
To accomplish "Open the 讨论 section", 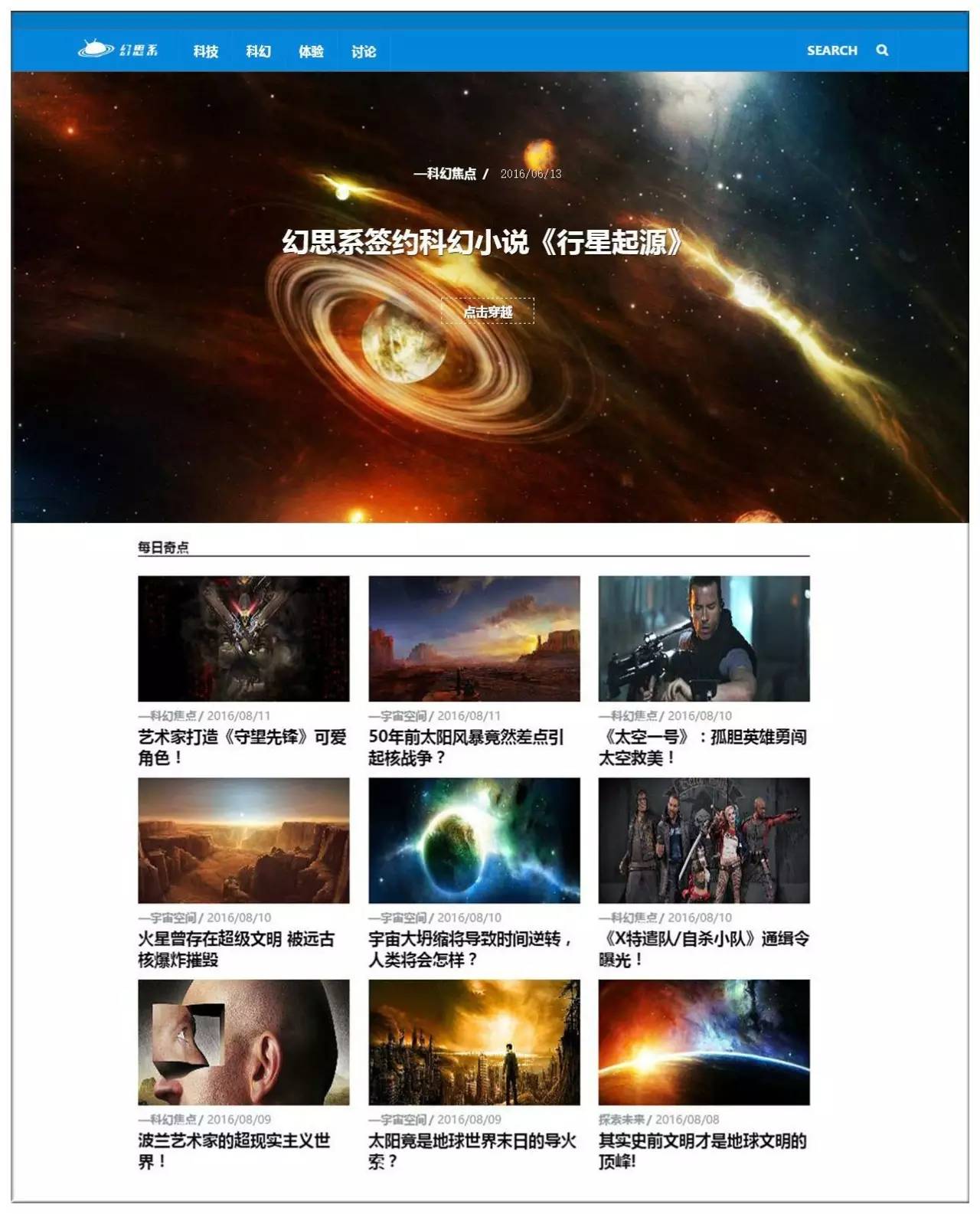I will [x=364, y=51].
